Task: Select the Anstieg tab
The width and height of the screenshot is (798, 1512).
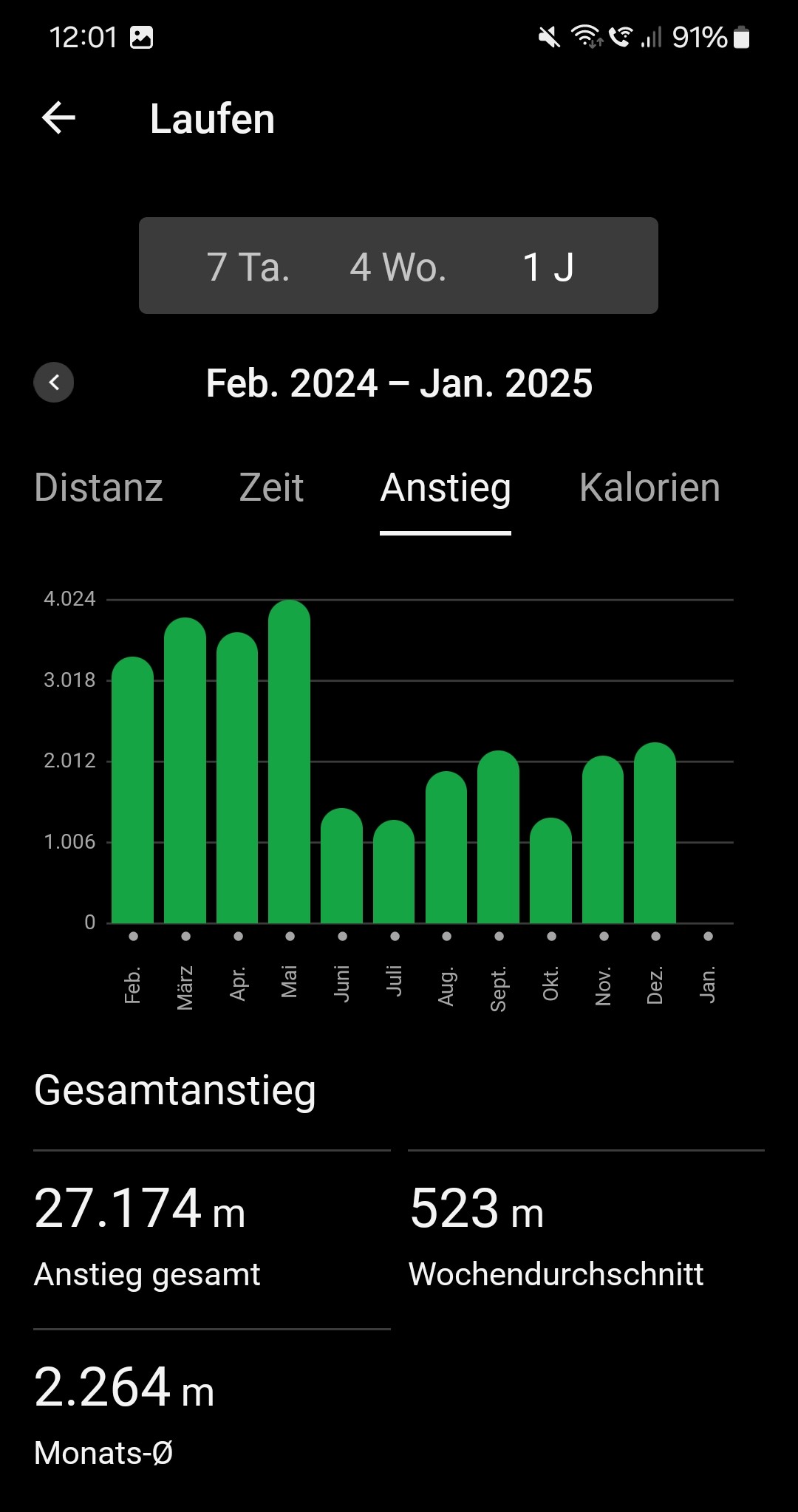Action: coord(446,488)
